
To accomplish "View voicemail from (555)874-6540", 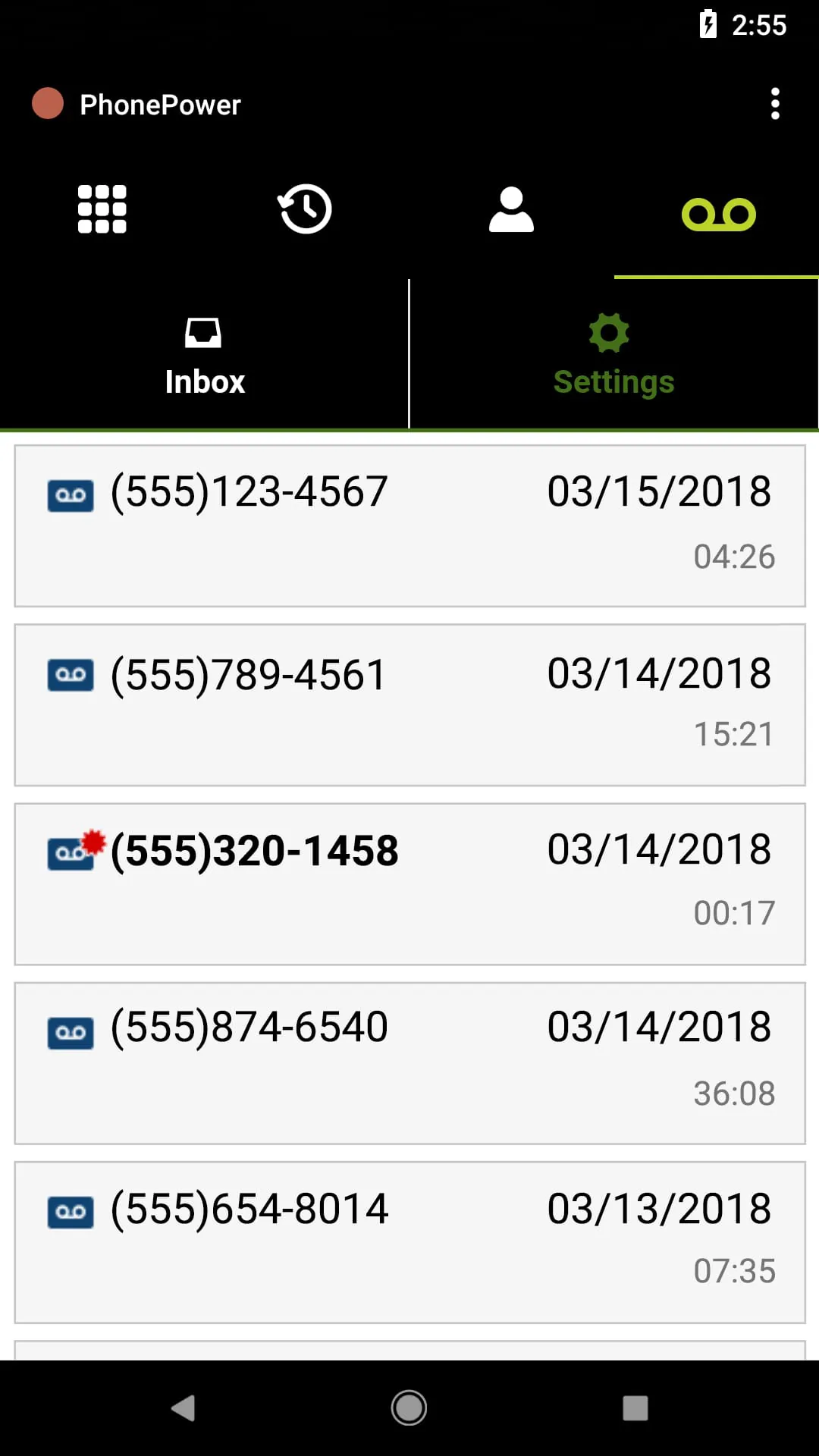I will click(x=409, y=1062).
